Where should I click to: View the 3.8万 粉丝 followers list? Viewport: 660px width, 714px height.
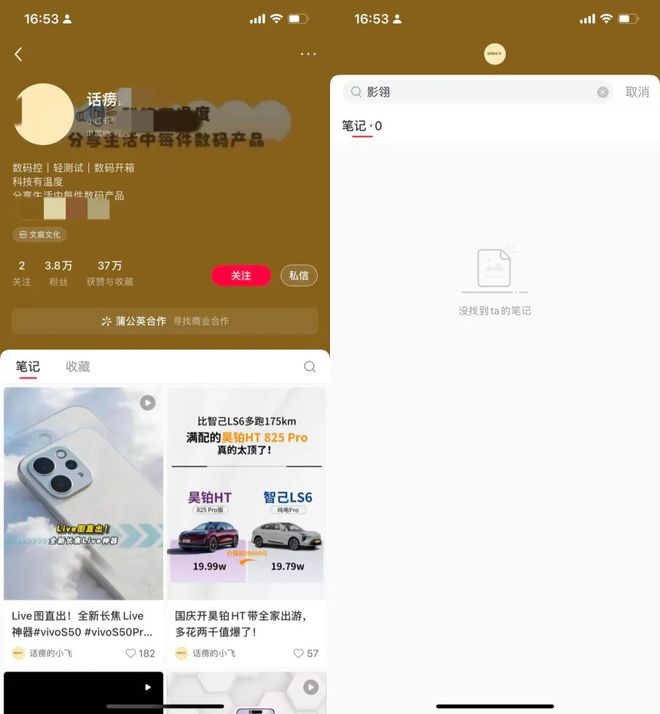pos(58,273)
